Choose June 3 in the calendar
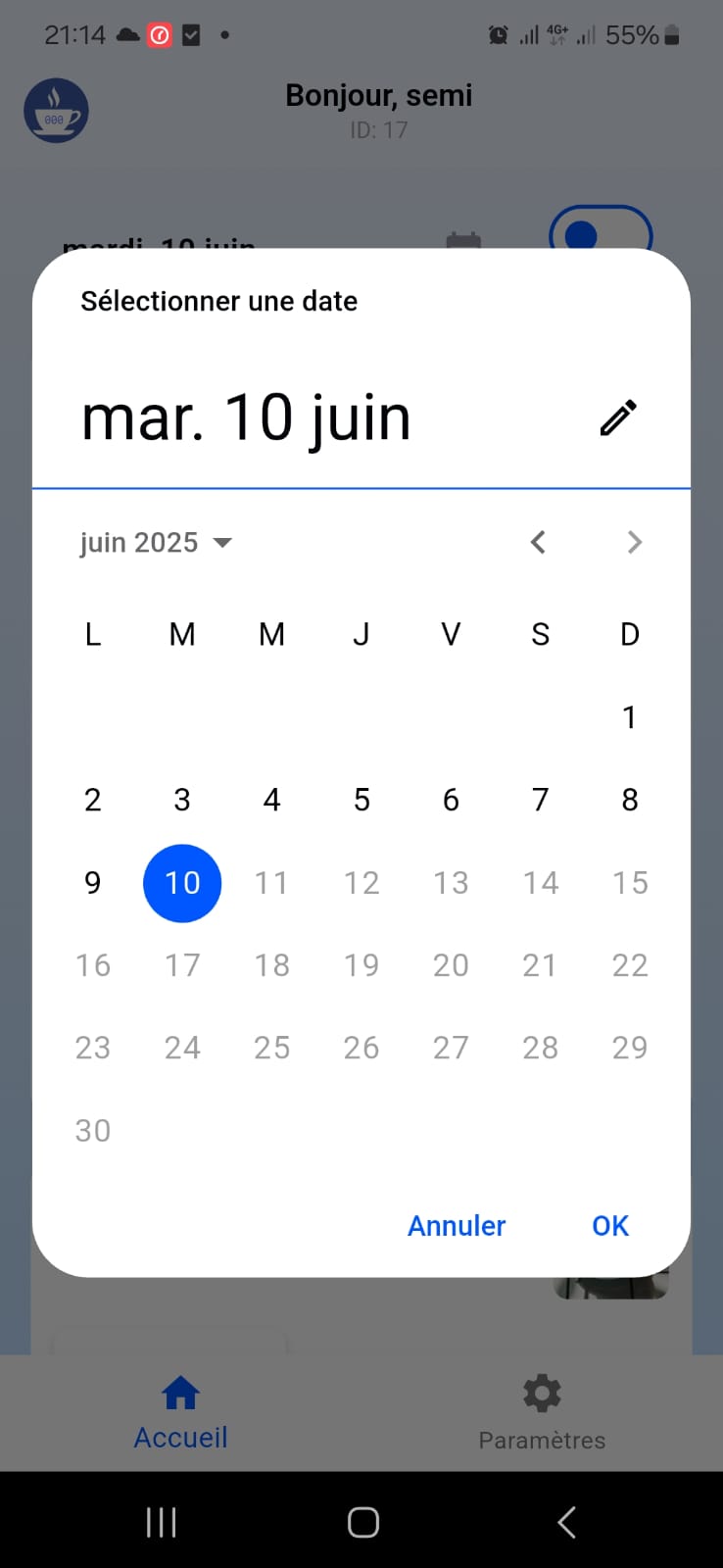Screen dimensions: 723x1568 (x=182, y=800)
